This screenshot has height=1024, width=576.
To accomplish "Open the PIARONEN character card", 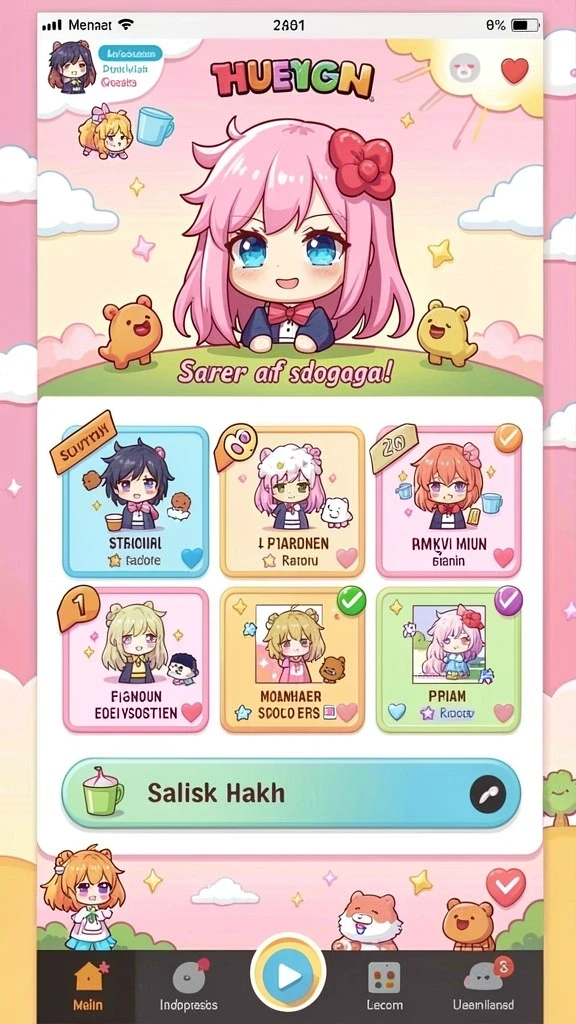I will pos(292,502).
